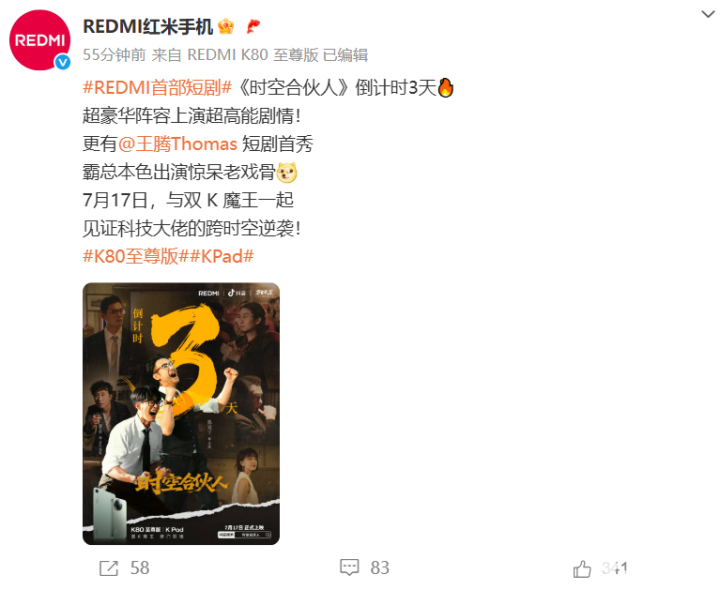Open the comments with 83 replies

click(x=365, y=568)
